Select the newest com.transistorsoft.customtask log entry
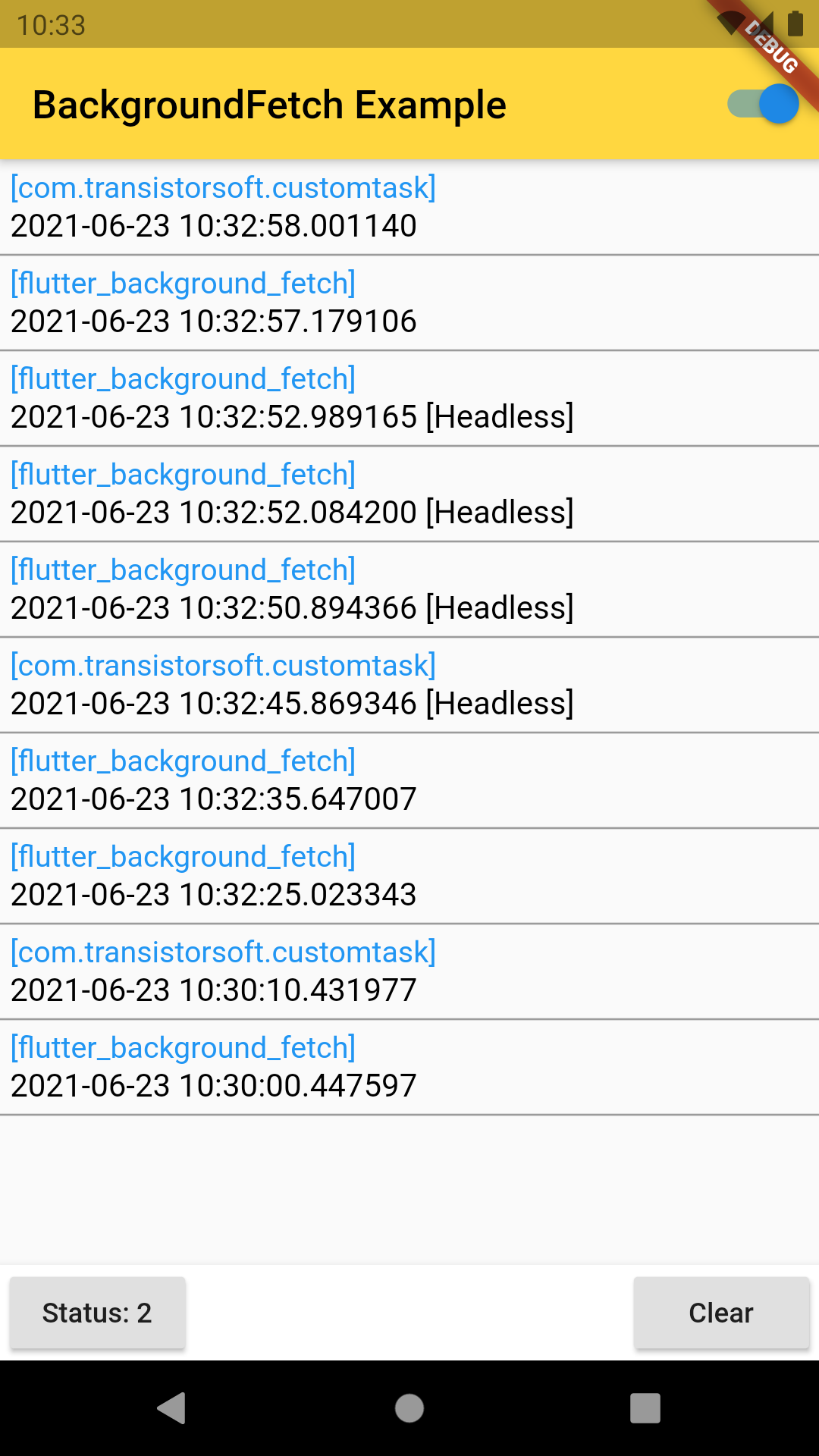 pos(303,206)
